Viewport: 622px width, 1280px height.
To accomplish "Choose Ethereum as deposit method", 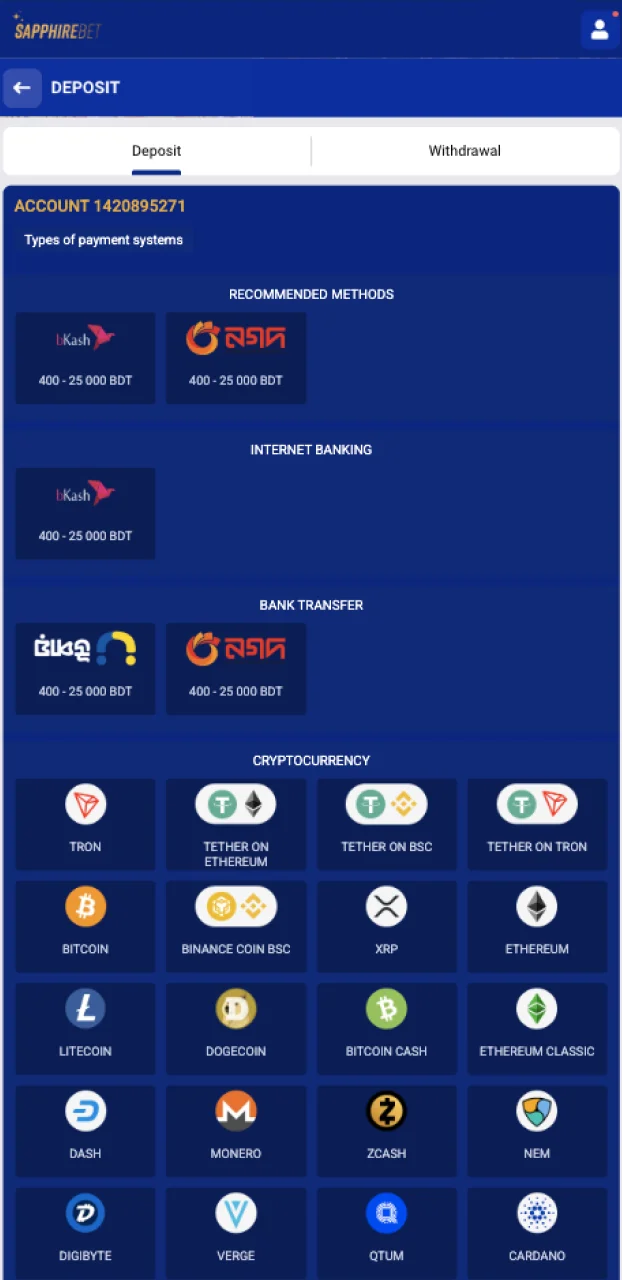I will click(537, 925).
